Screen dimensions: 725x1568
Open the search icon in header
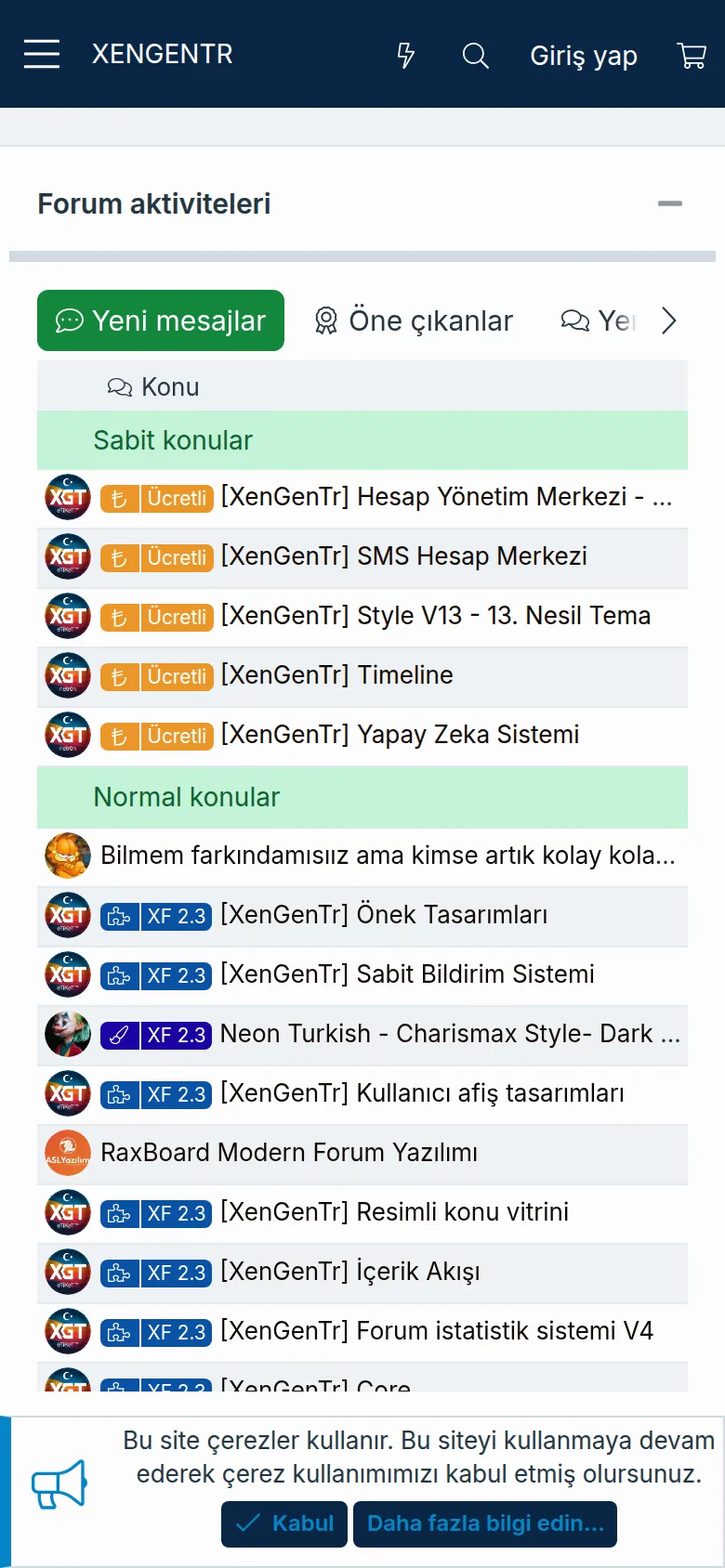476,56
